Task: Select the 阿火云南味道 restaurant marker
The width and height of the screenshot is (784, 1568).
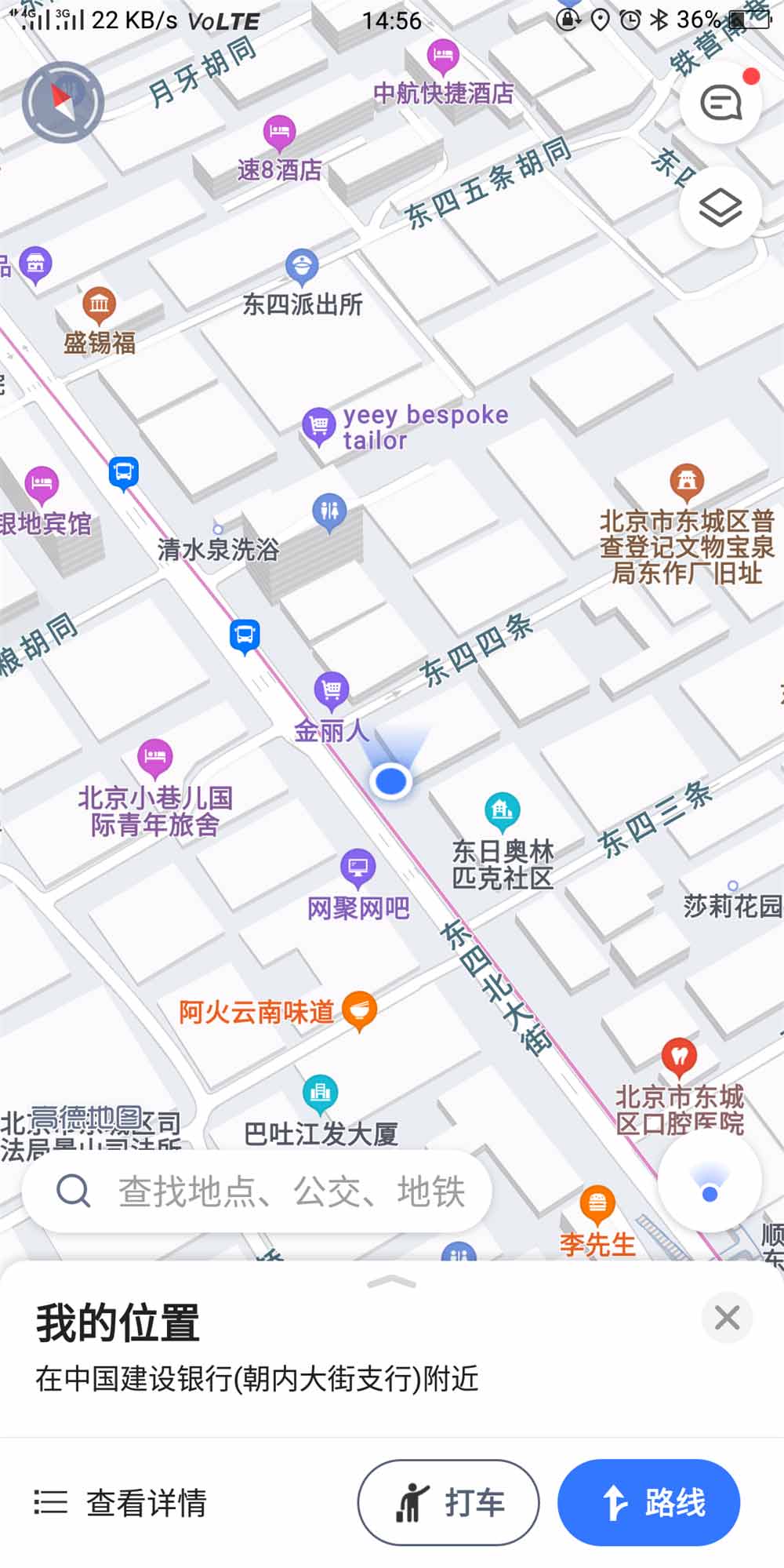Action: point(360,1010)
